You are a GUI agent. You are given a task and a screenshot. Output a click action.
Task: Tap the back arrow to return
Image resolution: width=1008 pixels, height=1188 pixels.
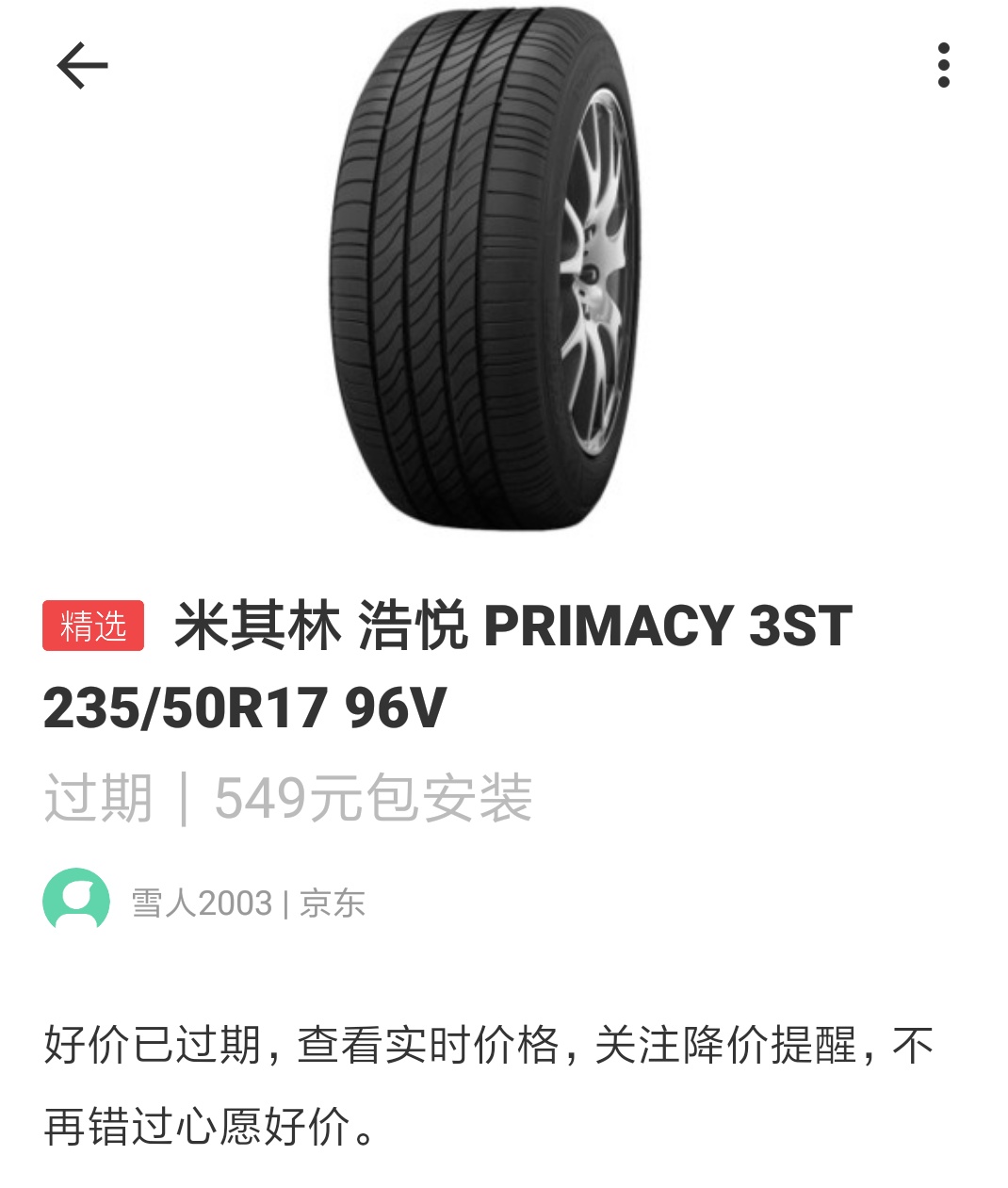(x=80, y=66)
